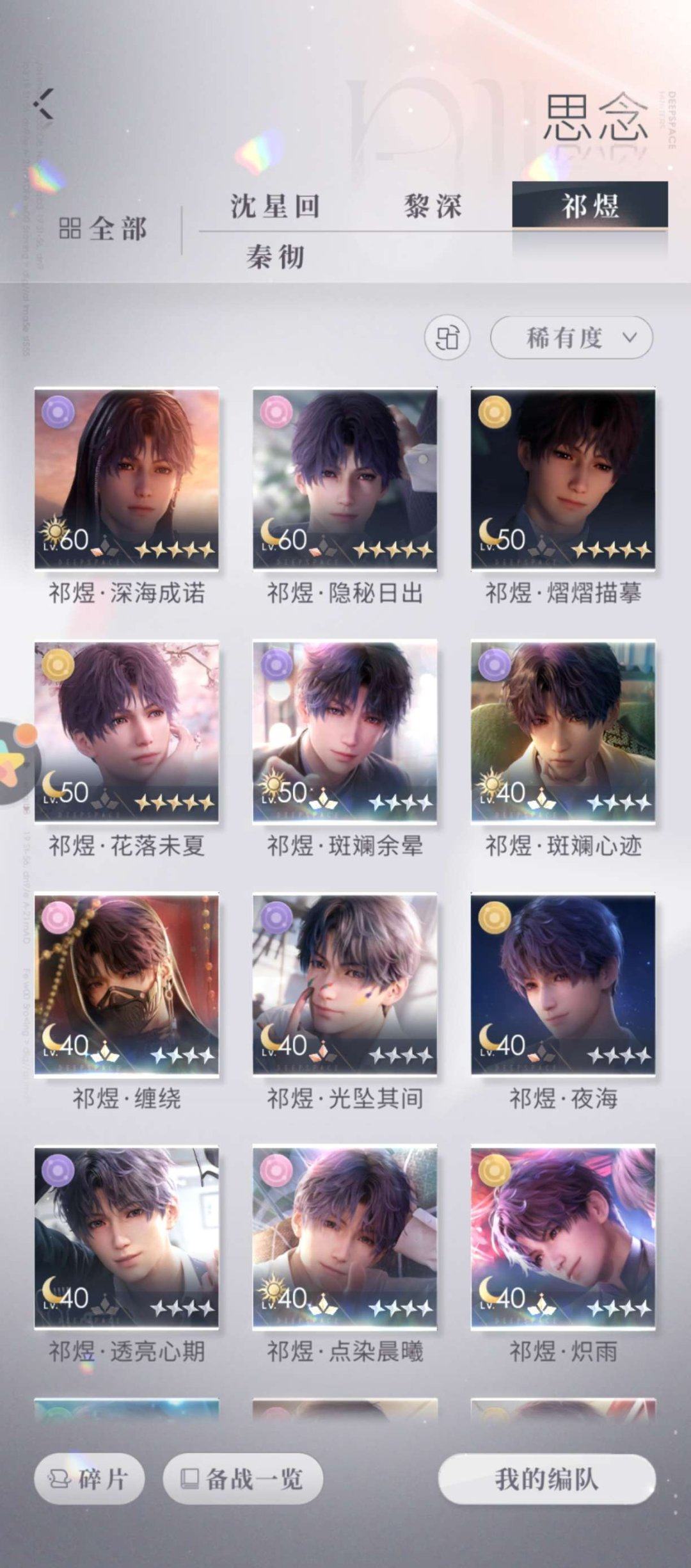Select the 全部 category
Image resolution: width=691 pixels, height=1568 pixels.
tap(104, 229)
